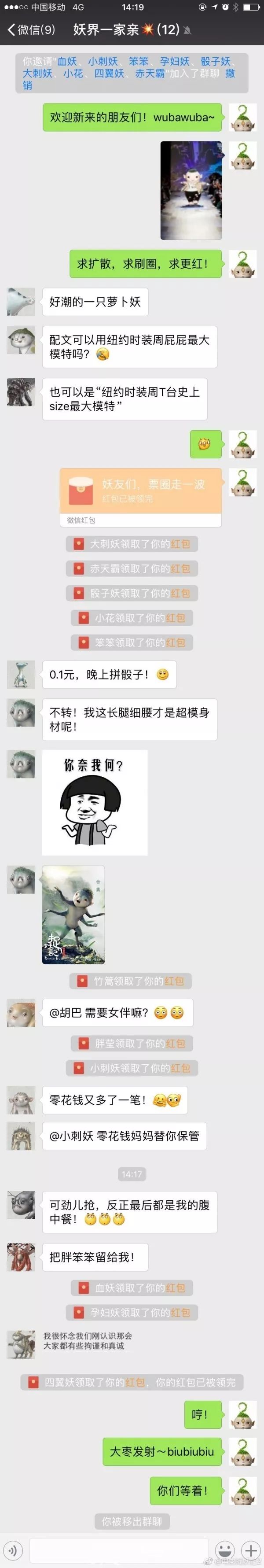Open the 红包 link in 竹篙's receipt
The width and height of the screenshot is (264, 1568).
pos(174,981)
